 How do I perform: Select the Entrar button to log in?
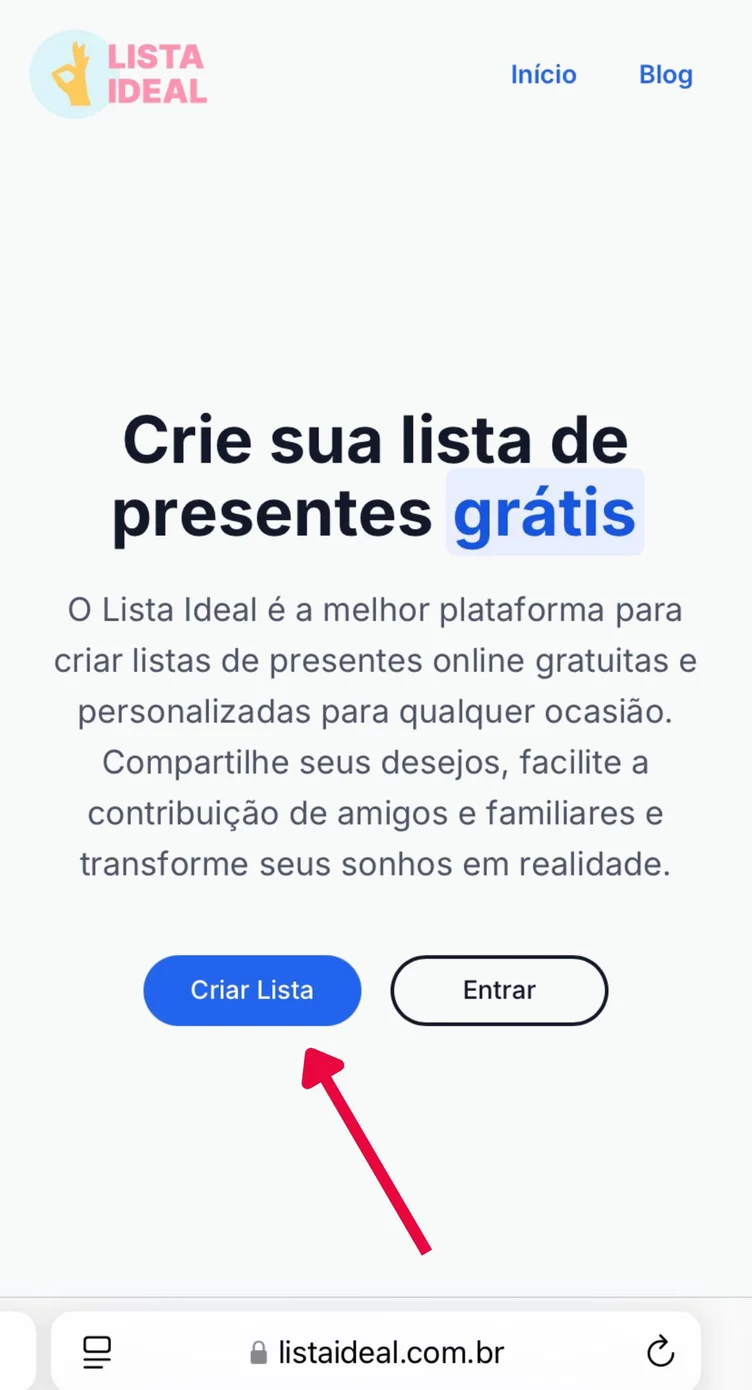click(x=499, y=990)
